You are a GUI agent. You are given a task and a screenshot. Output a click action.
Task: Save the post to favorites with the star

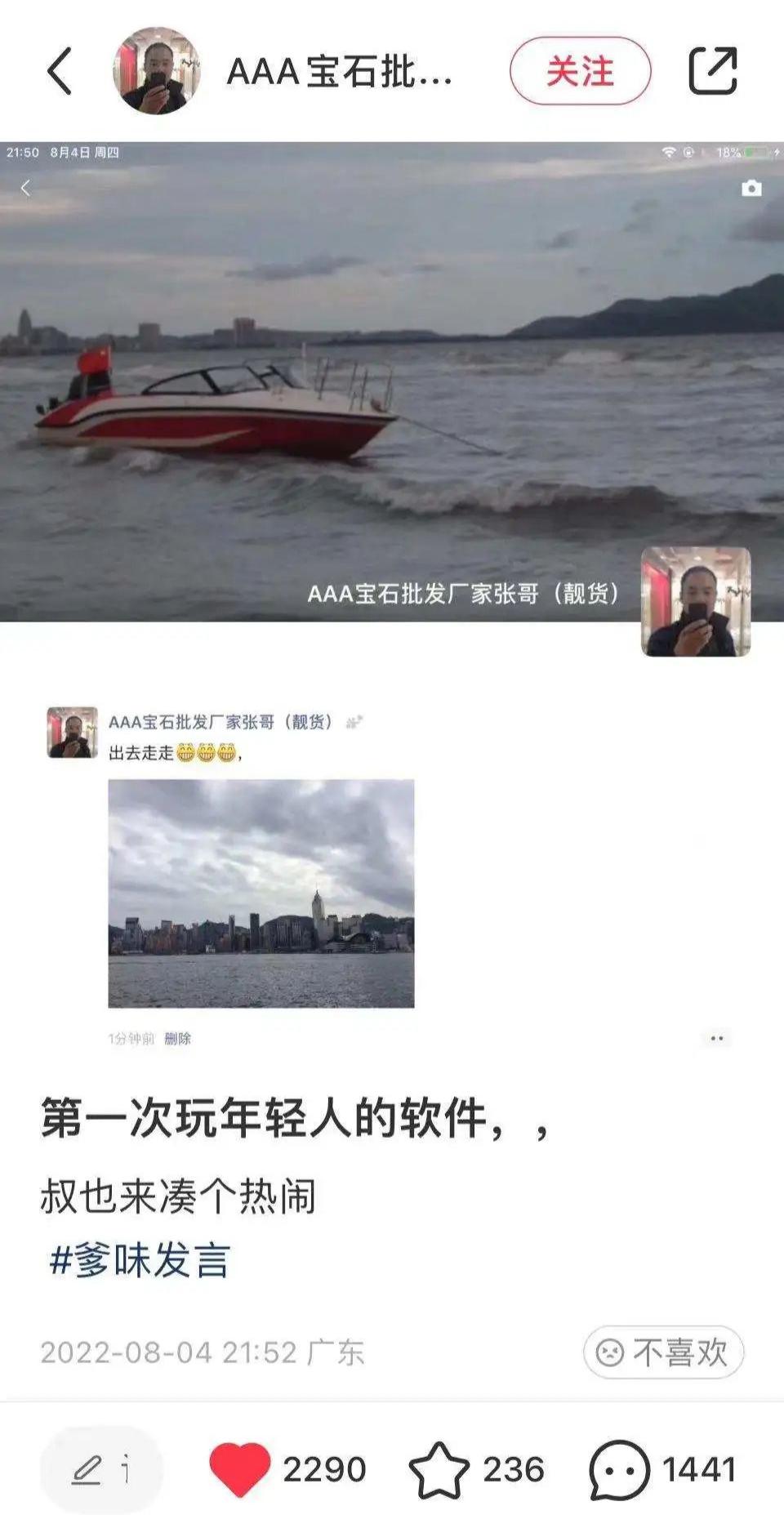[x=439, y=1469]
